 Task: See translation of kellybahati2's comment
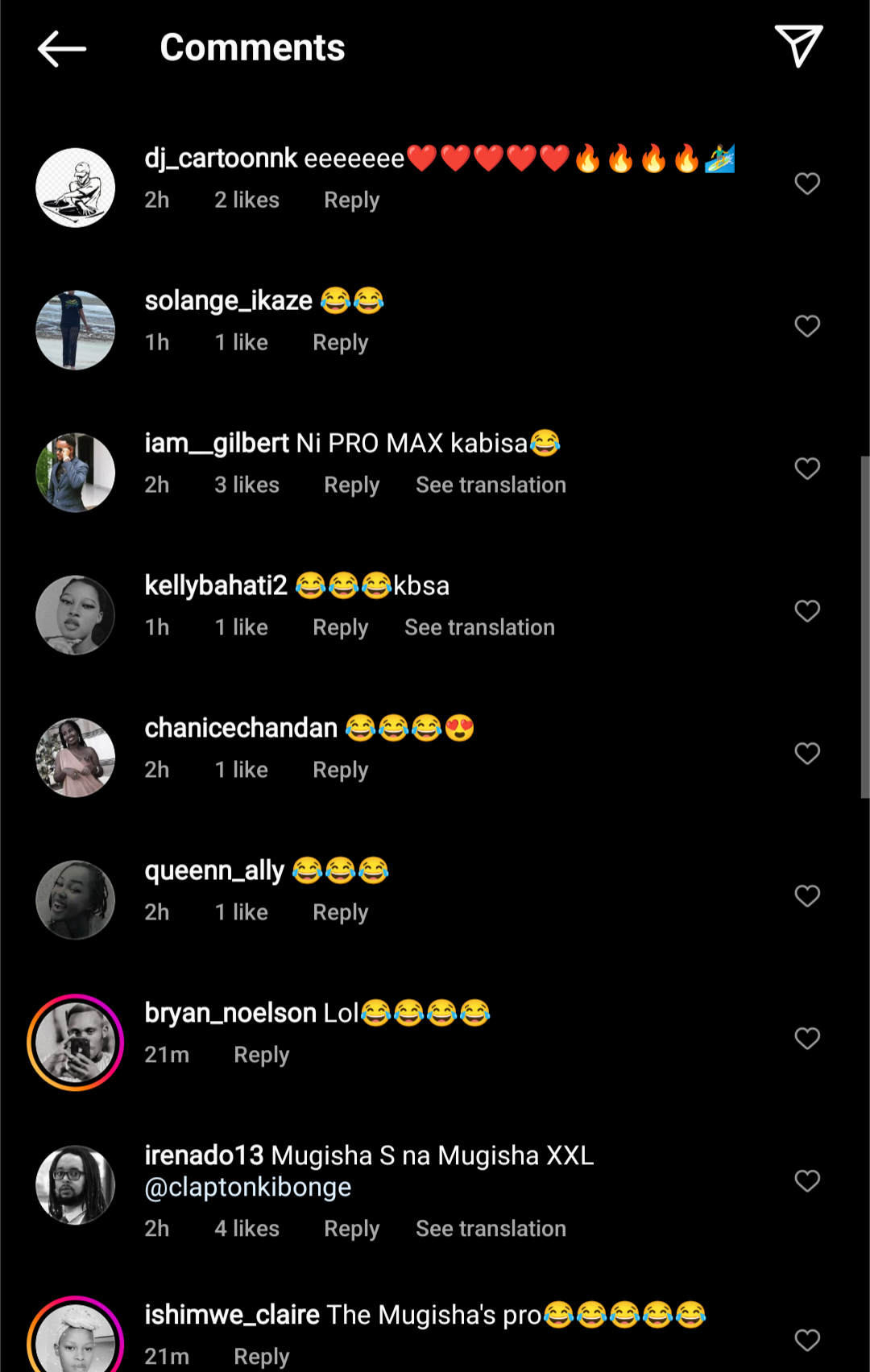pos(479,627)
